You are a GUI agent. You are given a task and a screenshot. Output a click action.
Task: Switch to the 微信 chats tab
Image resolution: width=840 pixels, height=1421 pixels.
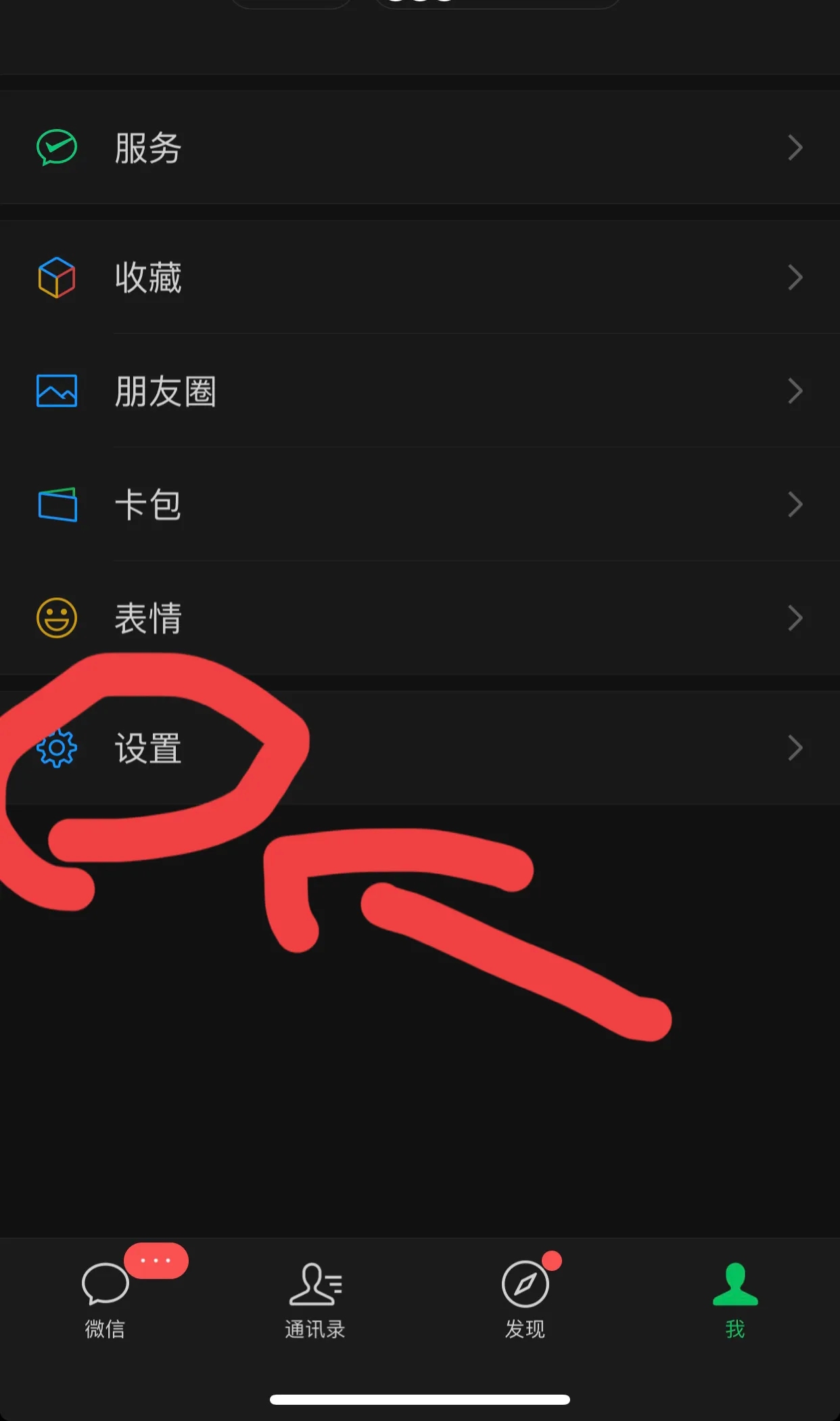105,1300
